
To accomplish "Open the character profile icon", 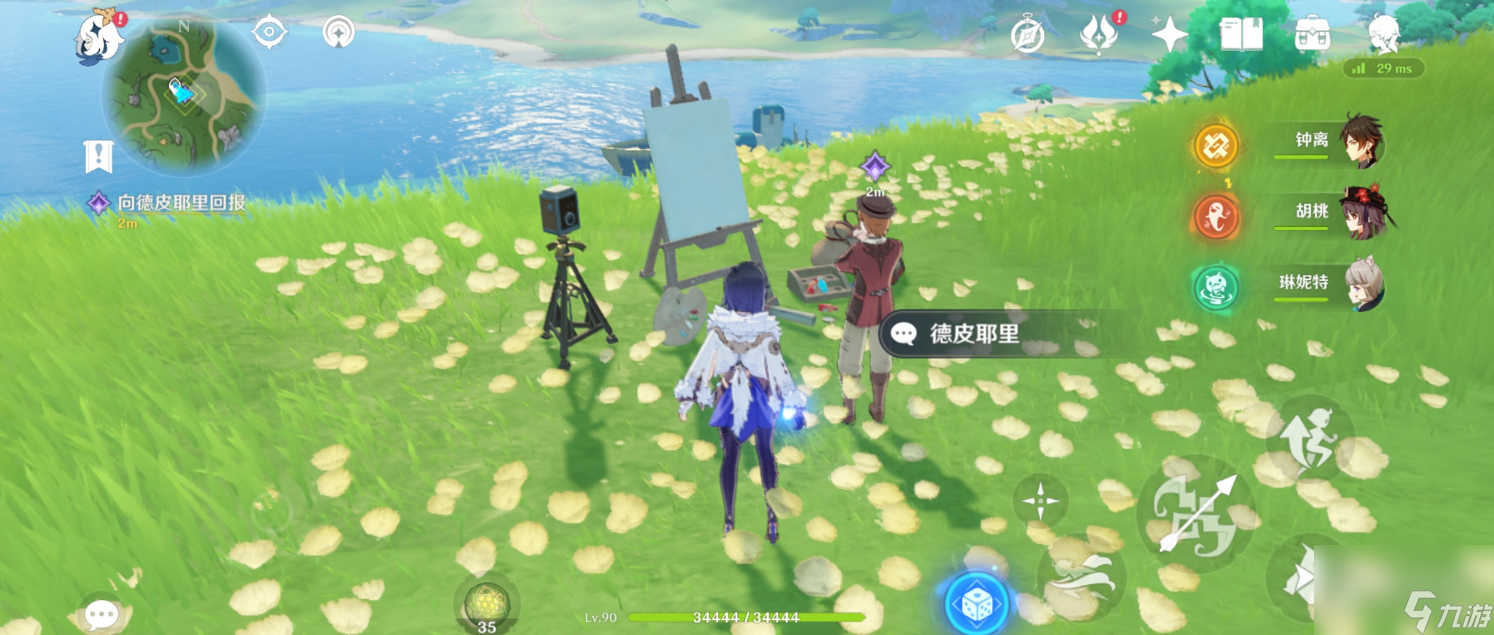I will tap(1385, 34).
